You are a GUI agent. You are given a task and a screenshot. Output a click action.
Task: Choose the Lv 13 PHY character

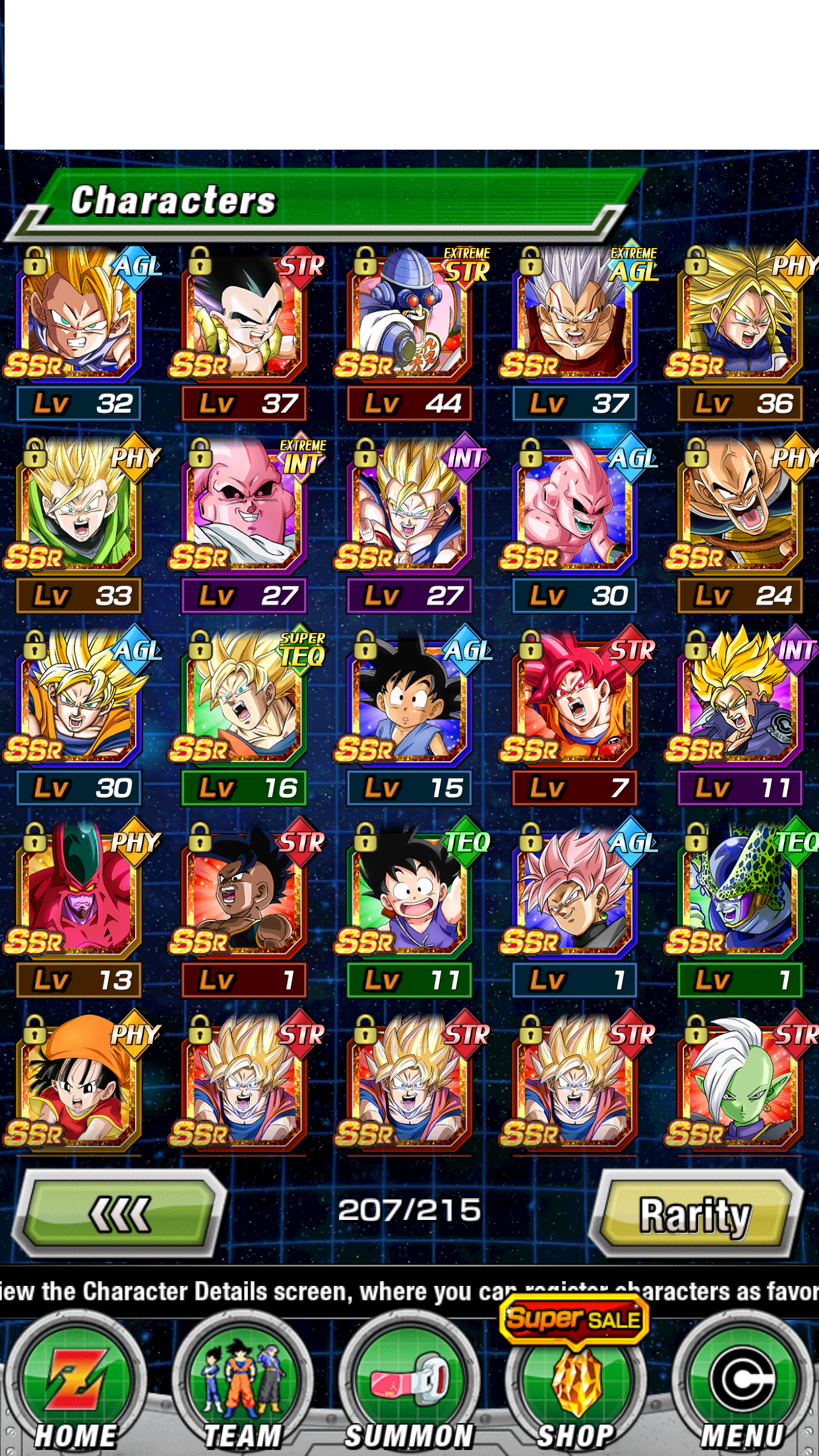click(x=78, y=910)
